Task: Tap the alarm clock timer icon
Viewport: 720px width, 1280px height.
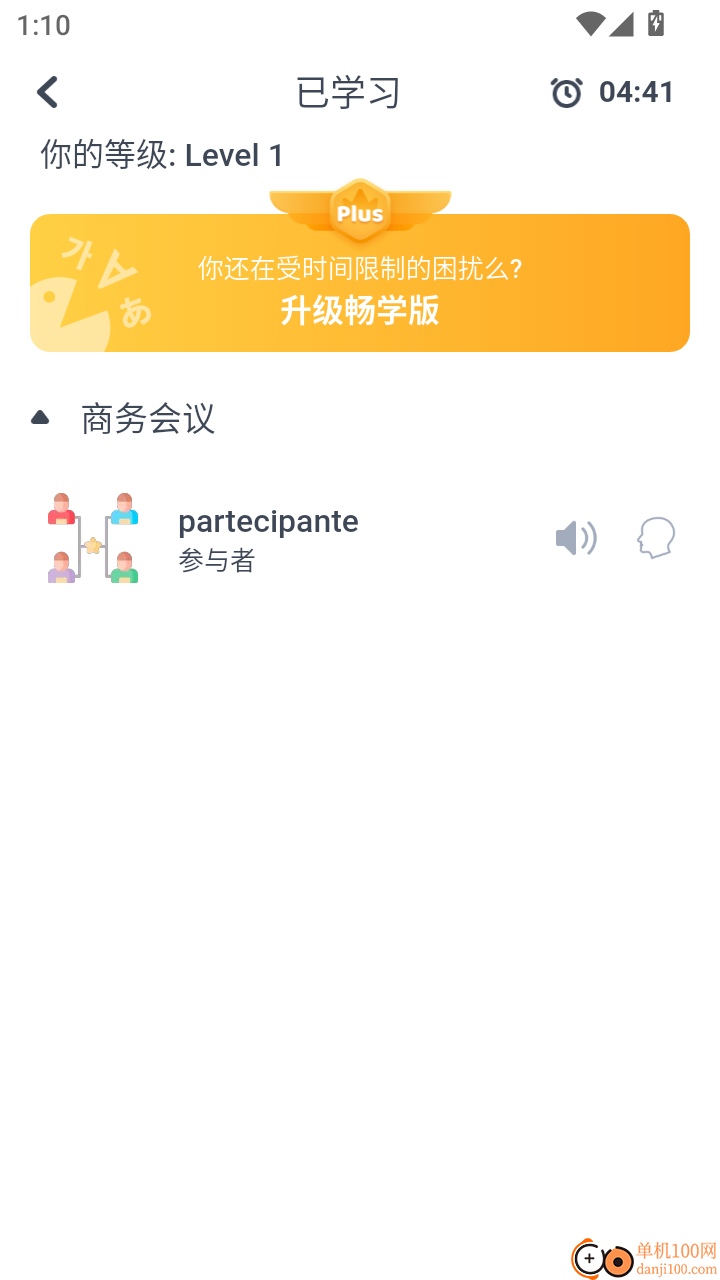Action: [x=566, y=91]
